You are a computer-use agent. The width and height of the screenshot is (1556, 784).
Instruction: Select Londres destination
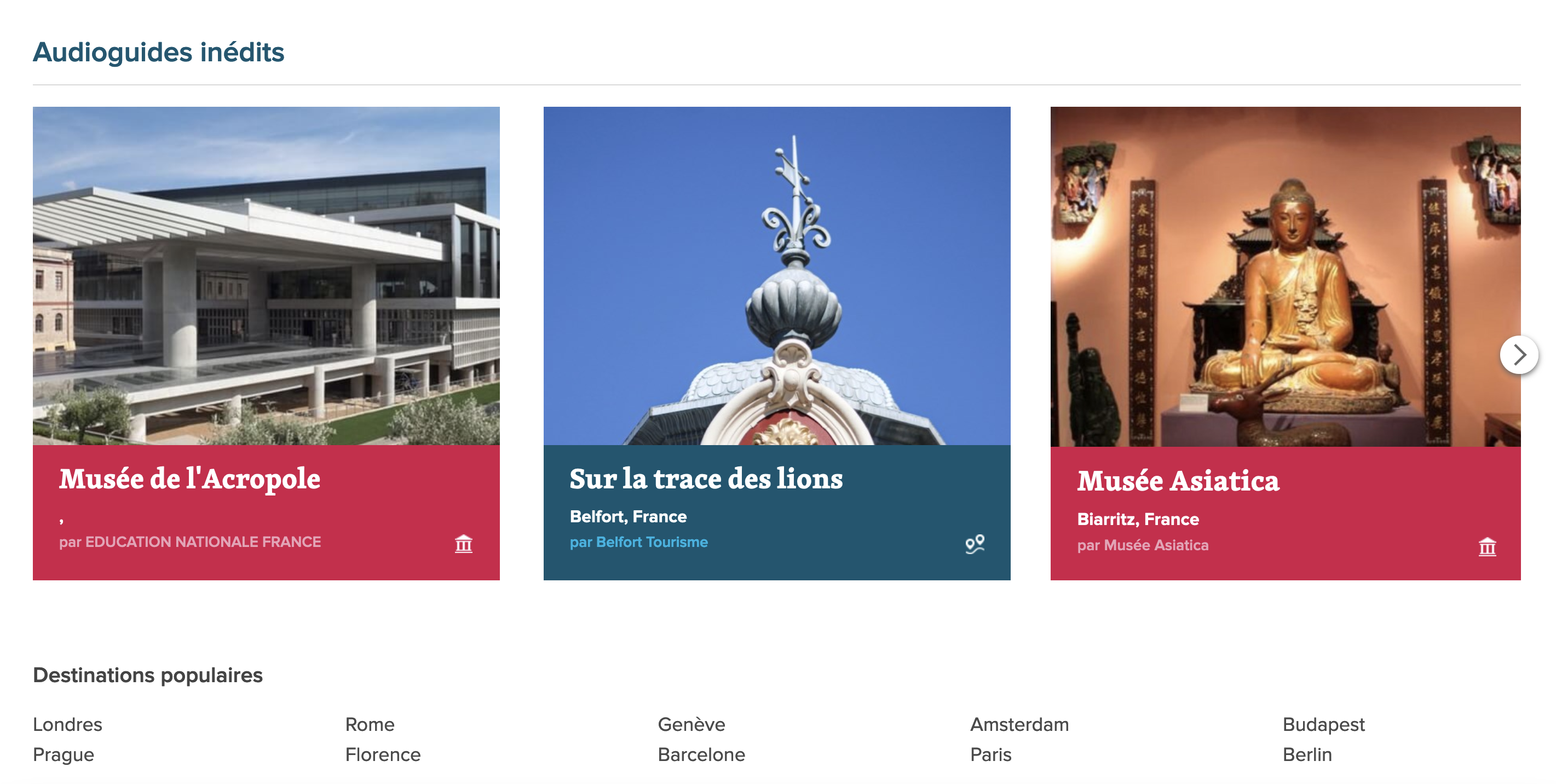67,724
